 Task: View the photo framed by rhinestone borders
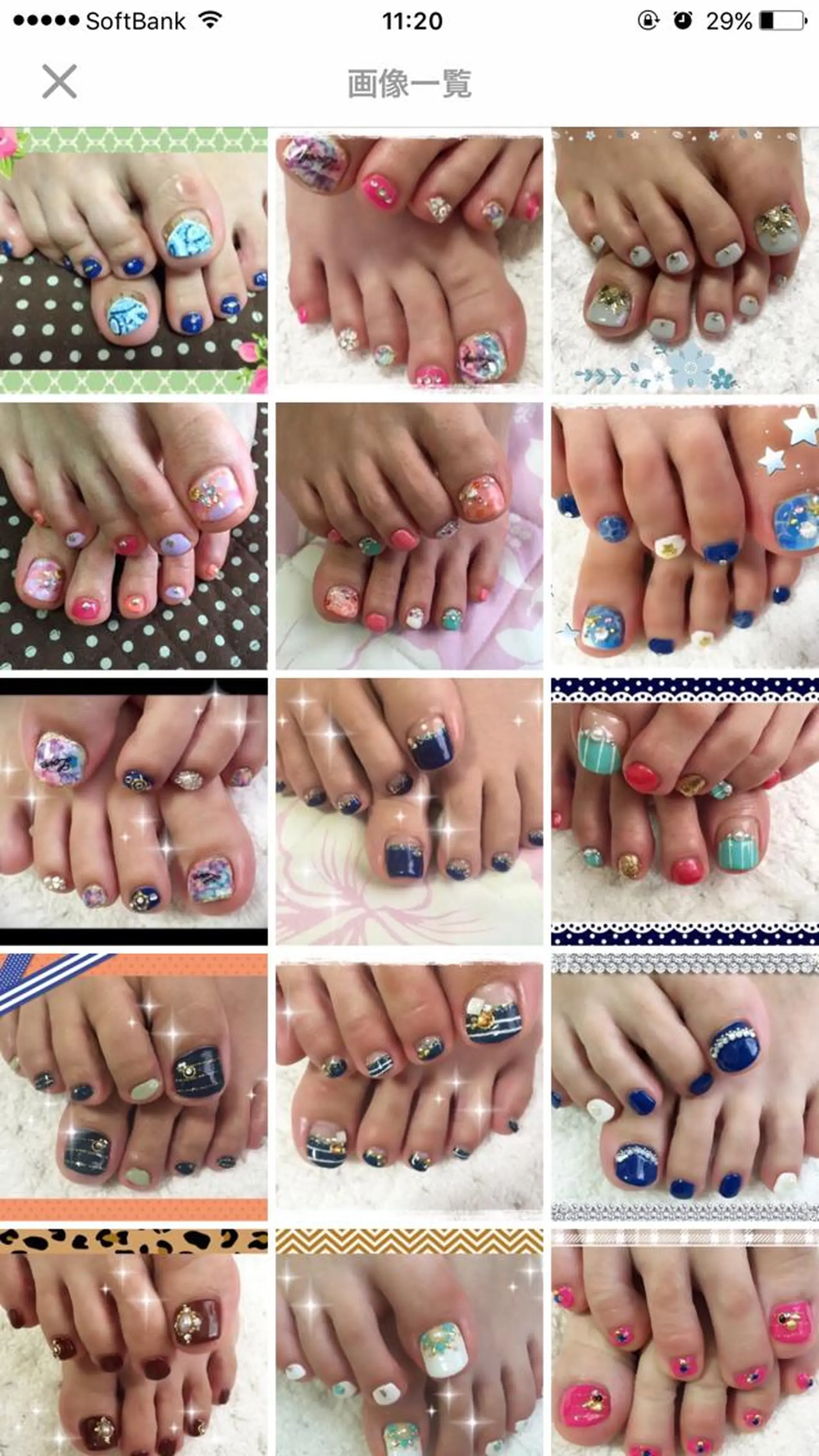tap(685, 1087)
